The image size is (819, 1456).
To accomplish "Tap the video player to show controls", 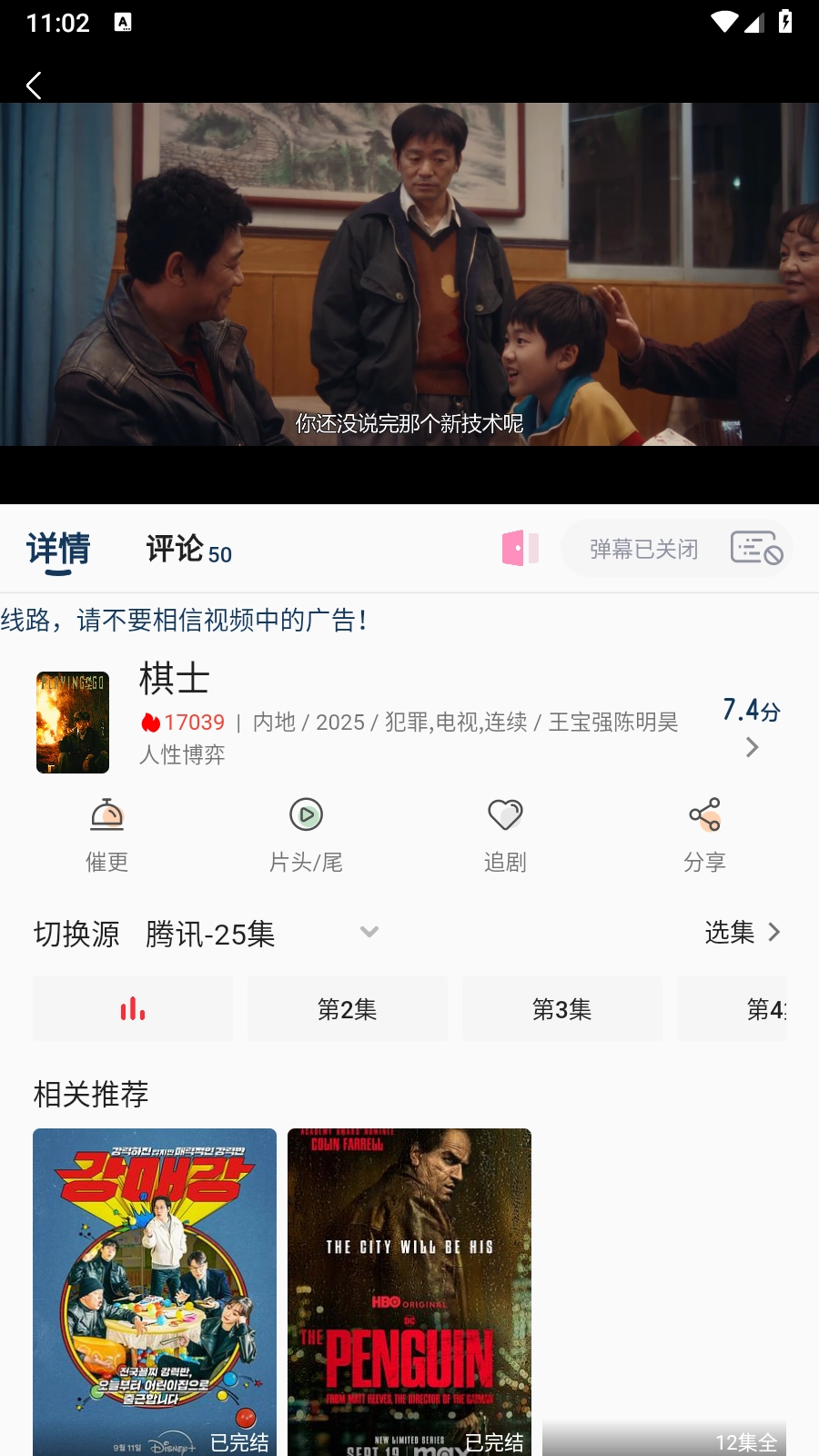I will (x=409, y=274).
